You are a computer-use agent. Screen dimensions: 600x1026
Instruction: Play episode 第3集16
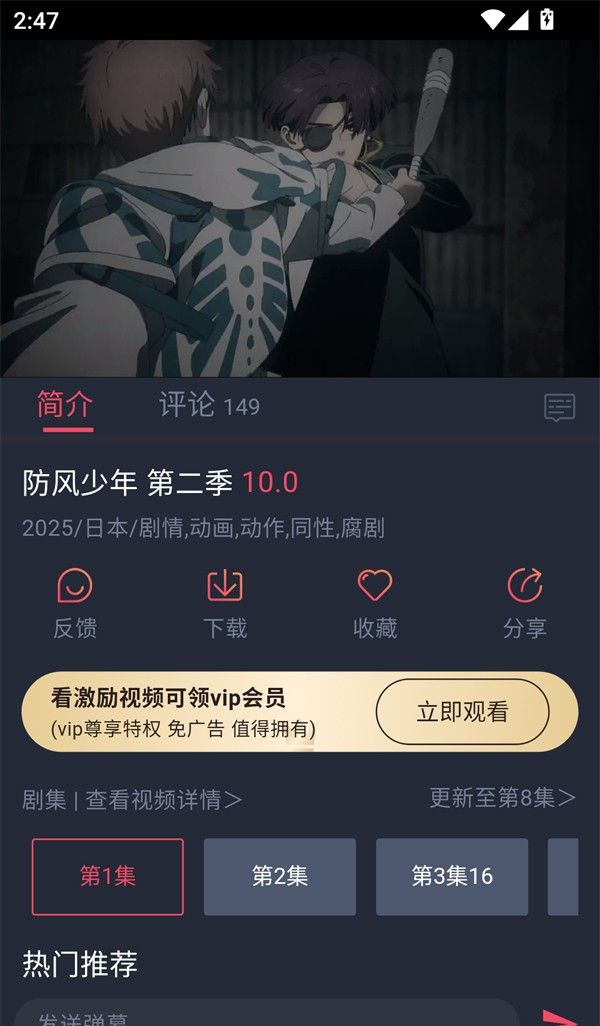(452, 877)
